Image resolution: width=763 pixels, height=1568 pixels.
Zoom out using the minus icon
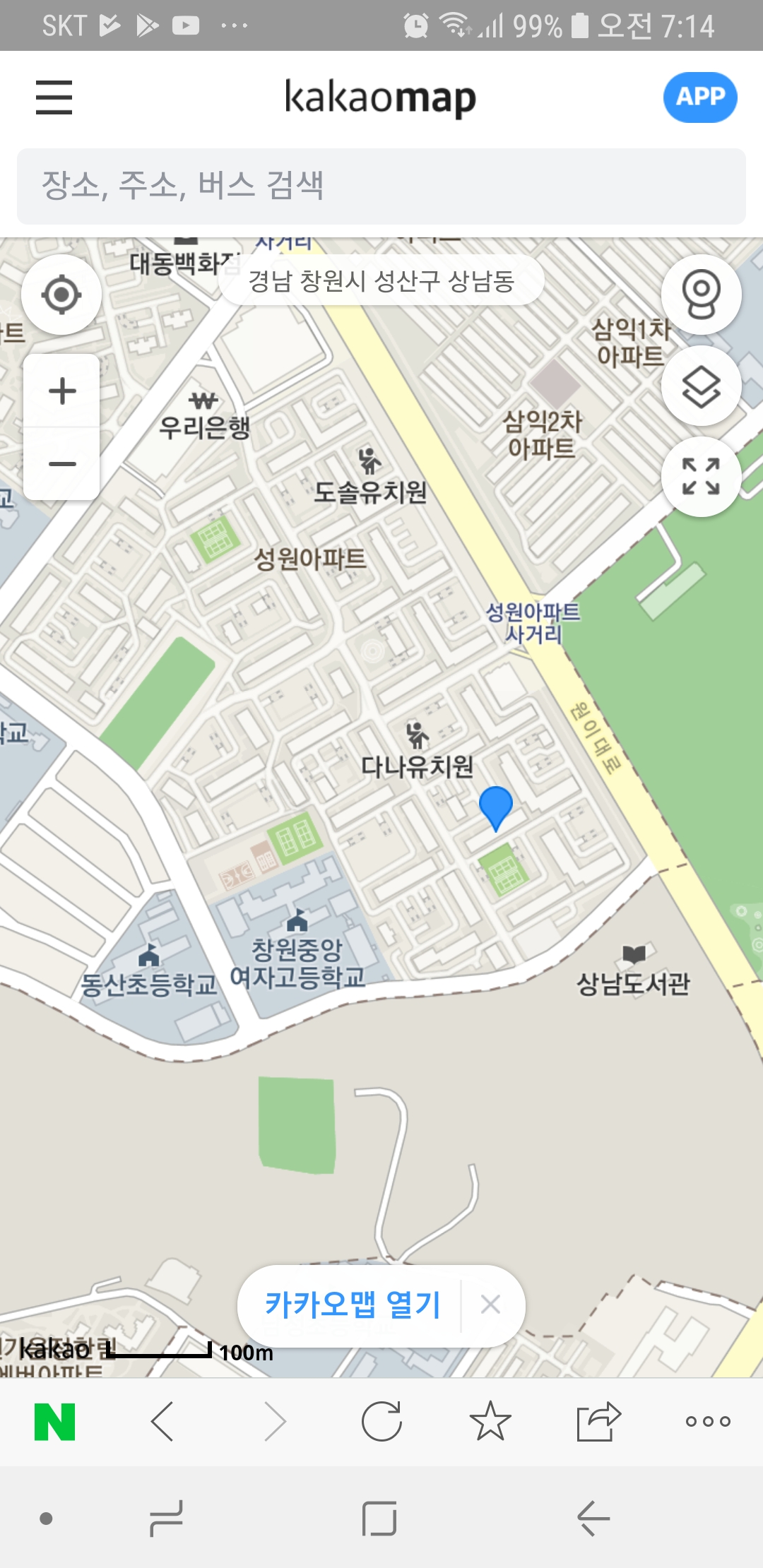[x=61, y=464]
